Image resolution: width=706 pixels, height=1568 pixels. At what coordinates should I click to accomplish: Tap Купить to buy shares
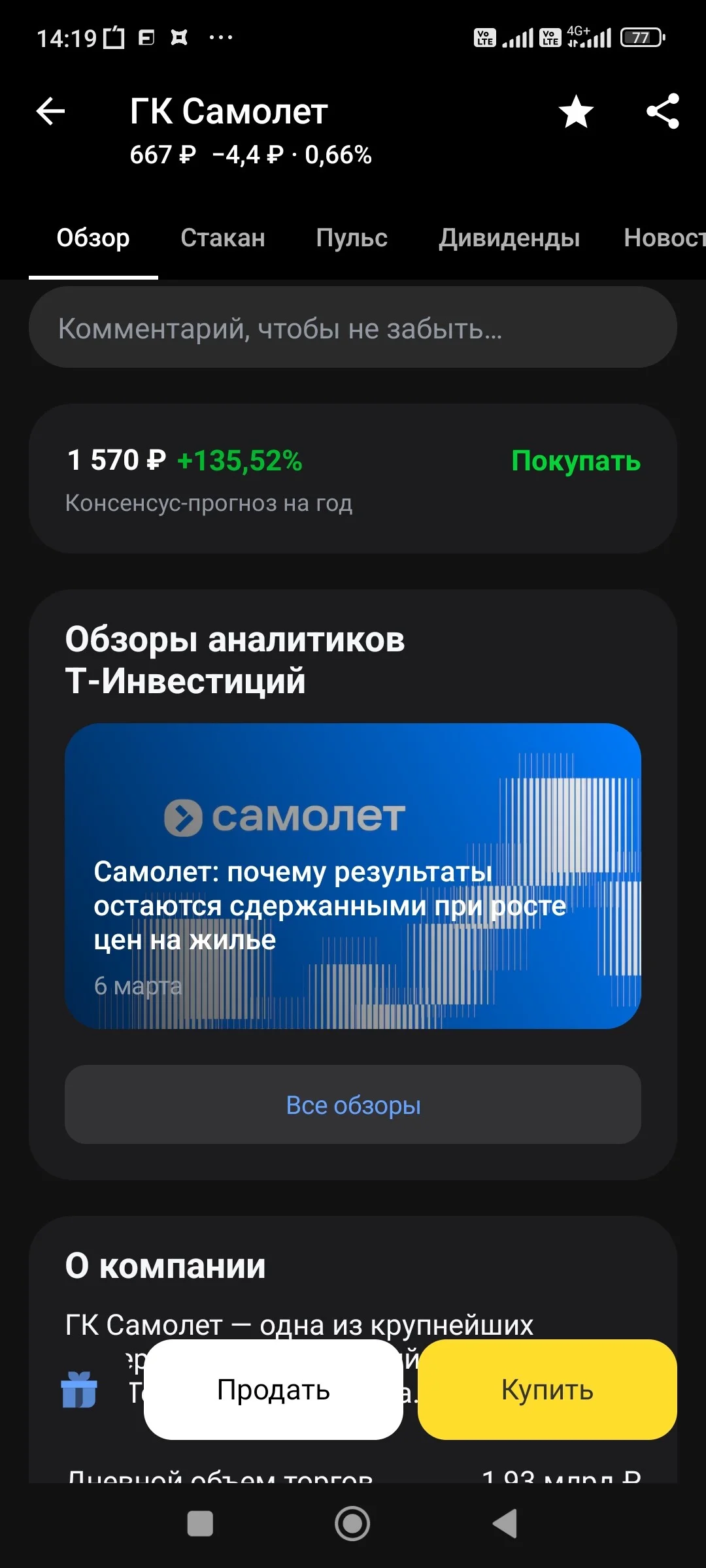click(x=547, y=1390)
